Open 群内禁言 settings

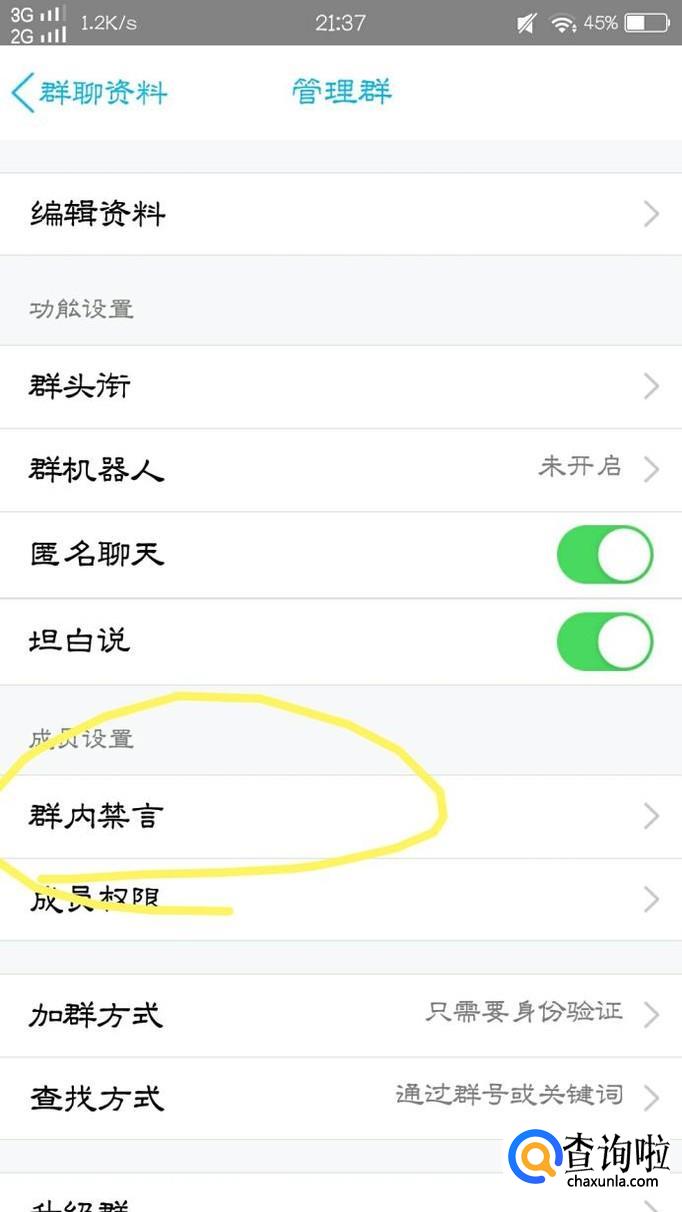click(340, 817)
